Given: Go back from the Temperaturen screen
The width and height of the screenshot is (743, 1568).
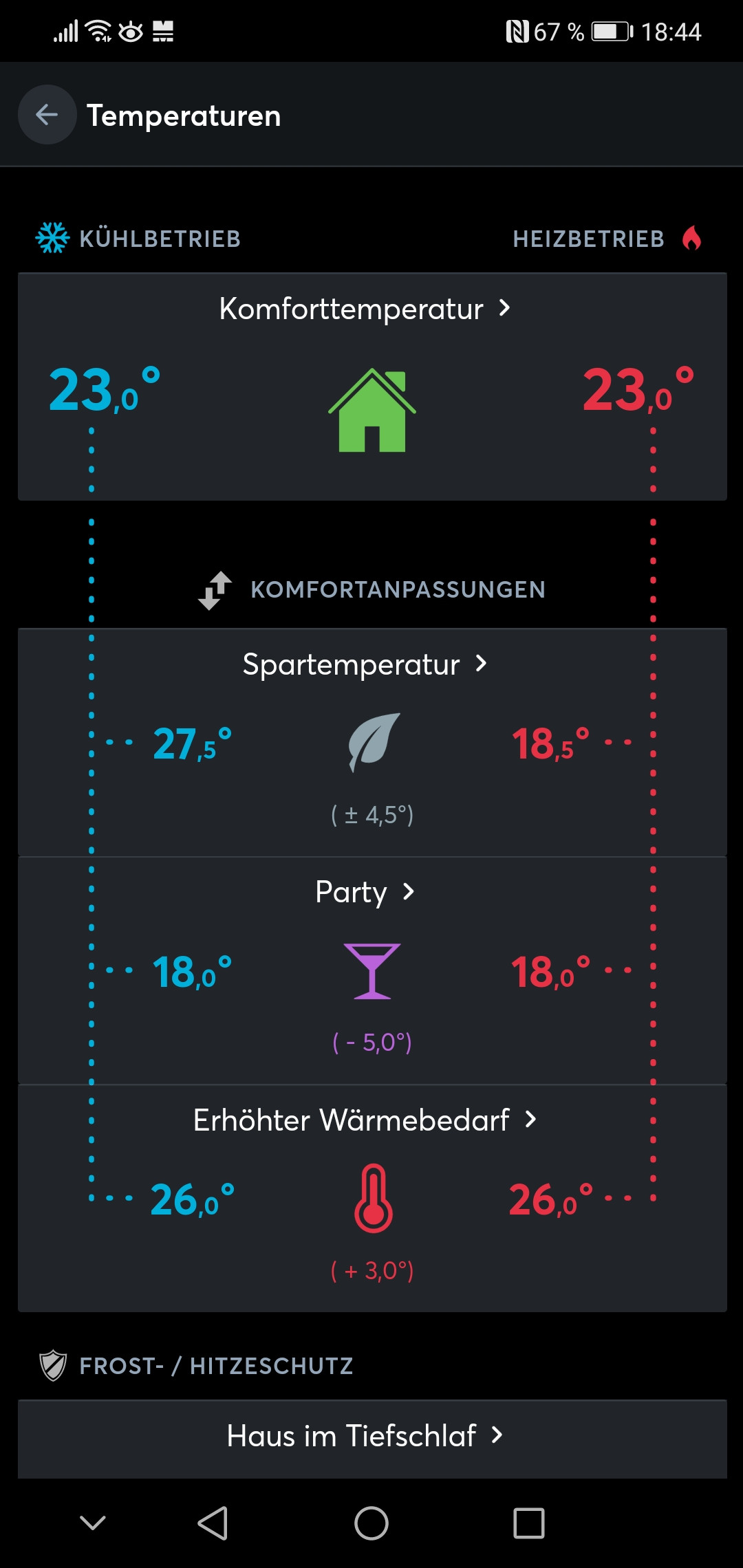Looking at the screenshot, I should (x=47, y=115).
